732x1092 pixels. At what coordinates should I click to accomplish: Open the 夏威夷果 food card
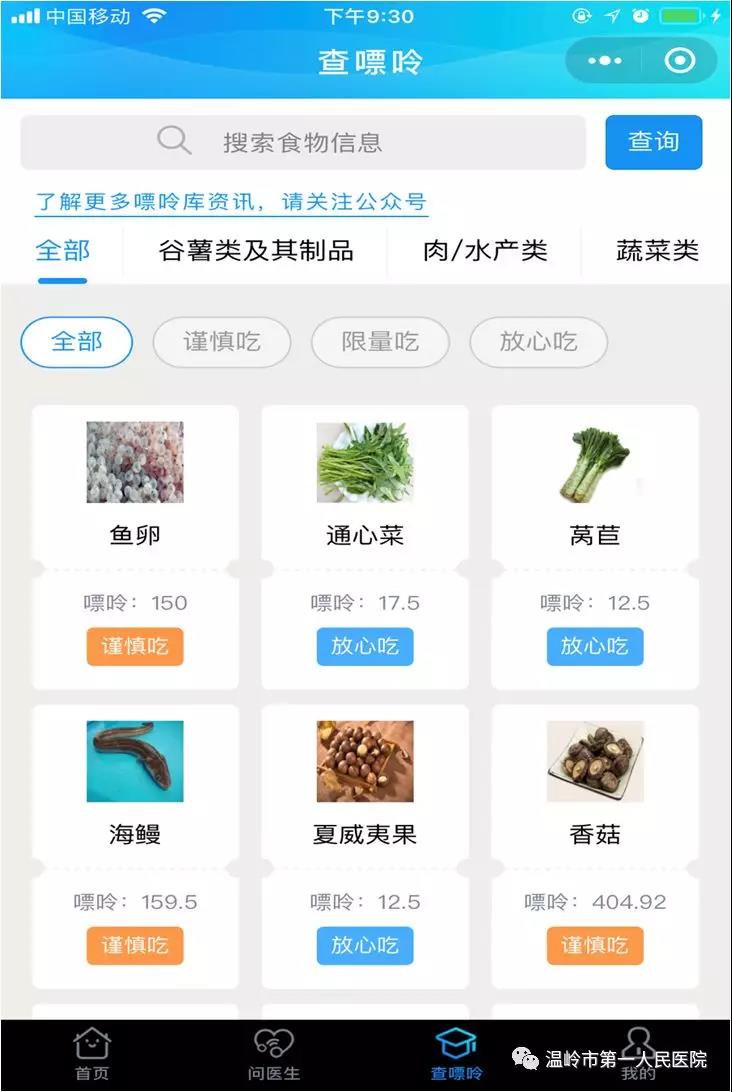pyautogui.click(x=365, y=790)
